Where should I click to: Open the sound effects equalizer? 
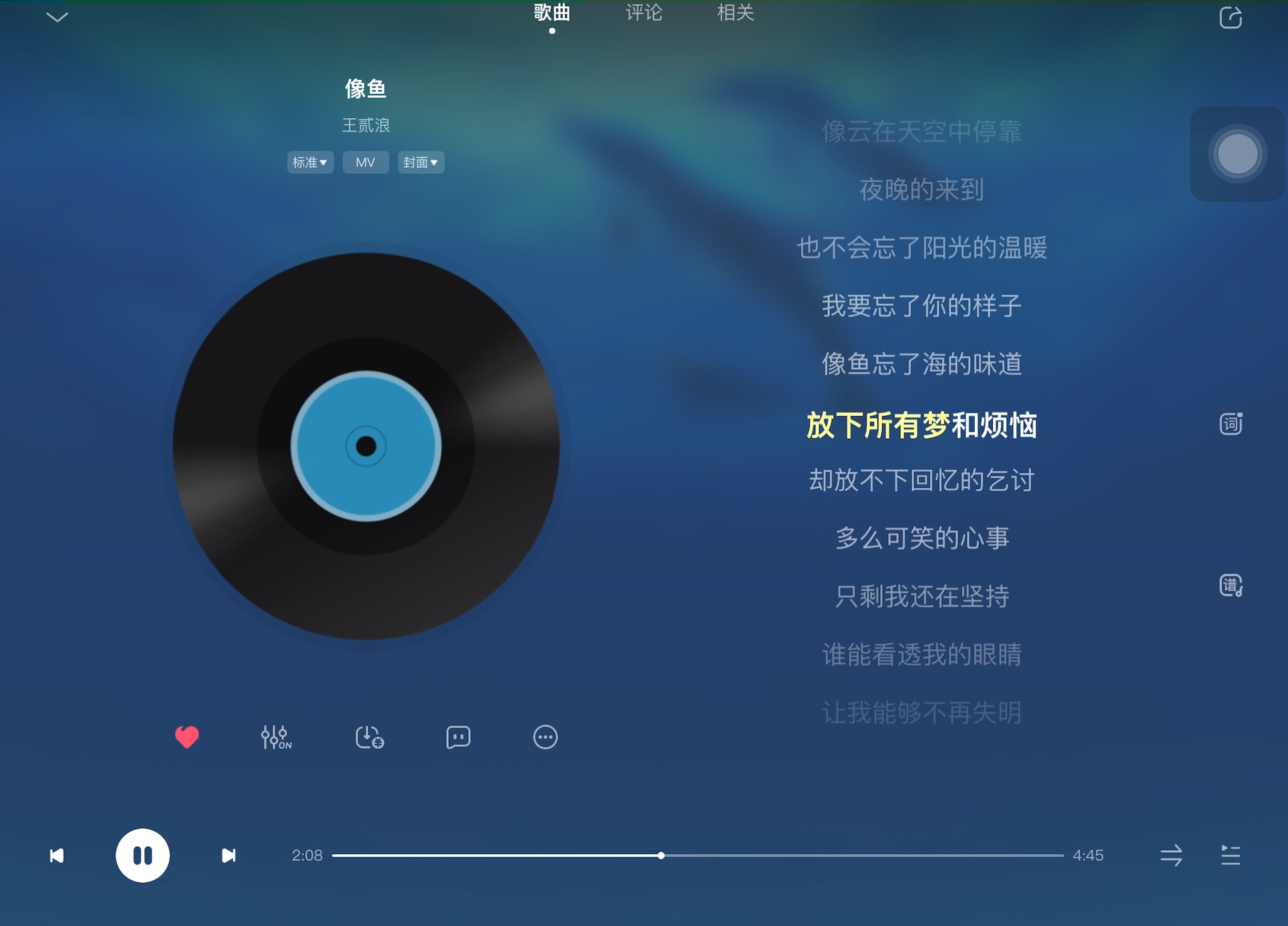276,737
